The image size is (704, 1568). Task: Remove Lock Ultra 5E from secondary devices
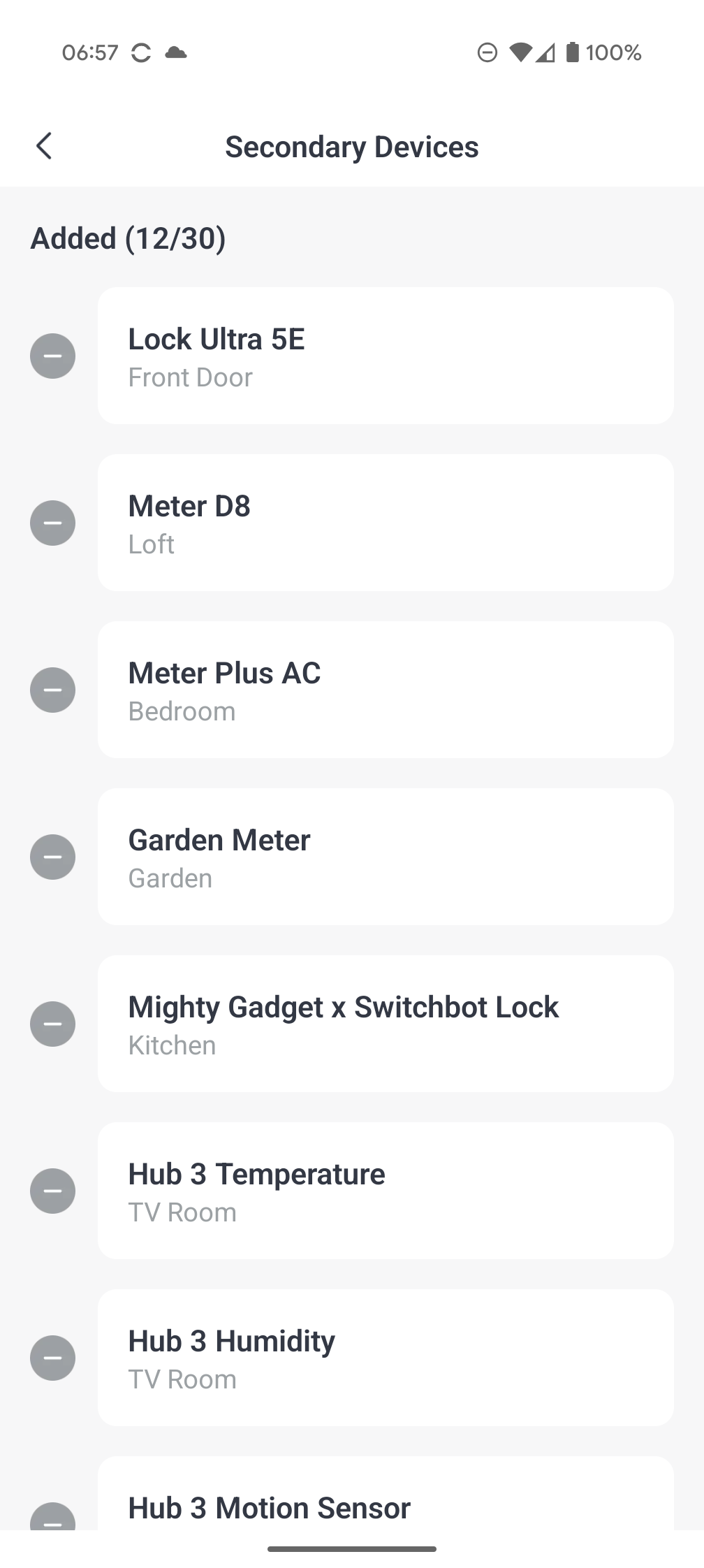(x=53, y=356)
